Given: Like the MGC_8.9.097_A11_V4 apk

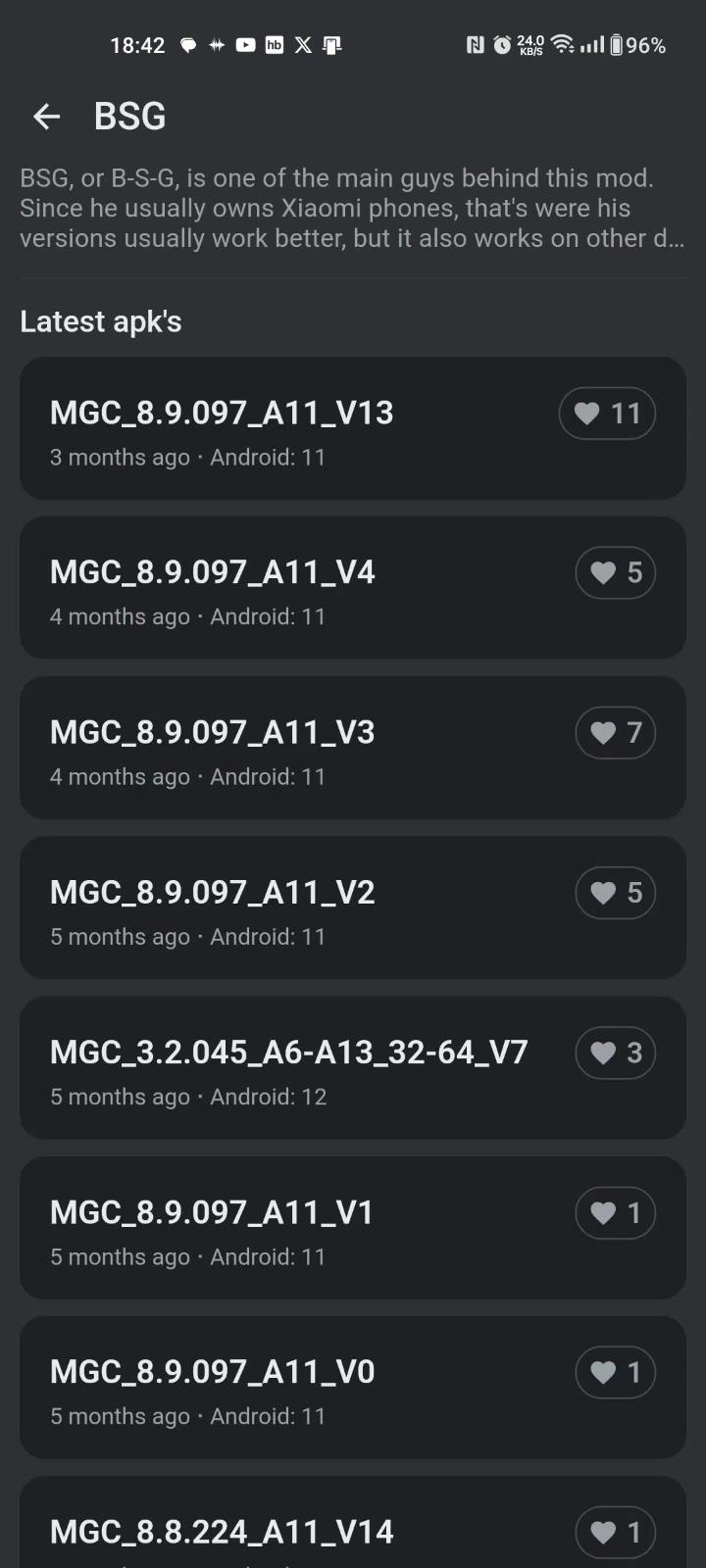Looking at the screenshot, I should point(615,573).
